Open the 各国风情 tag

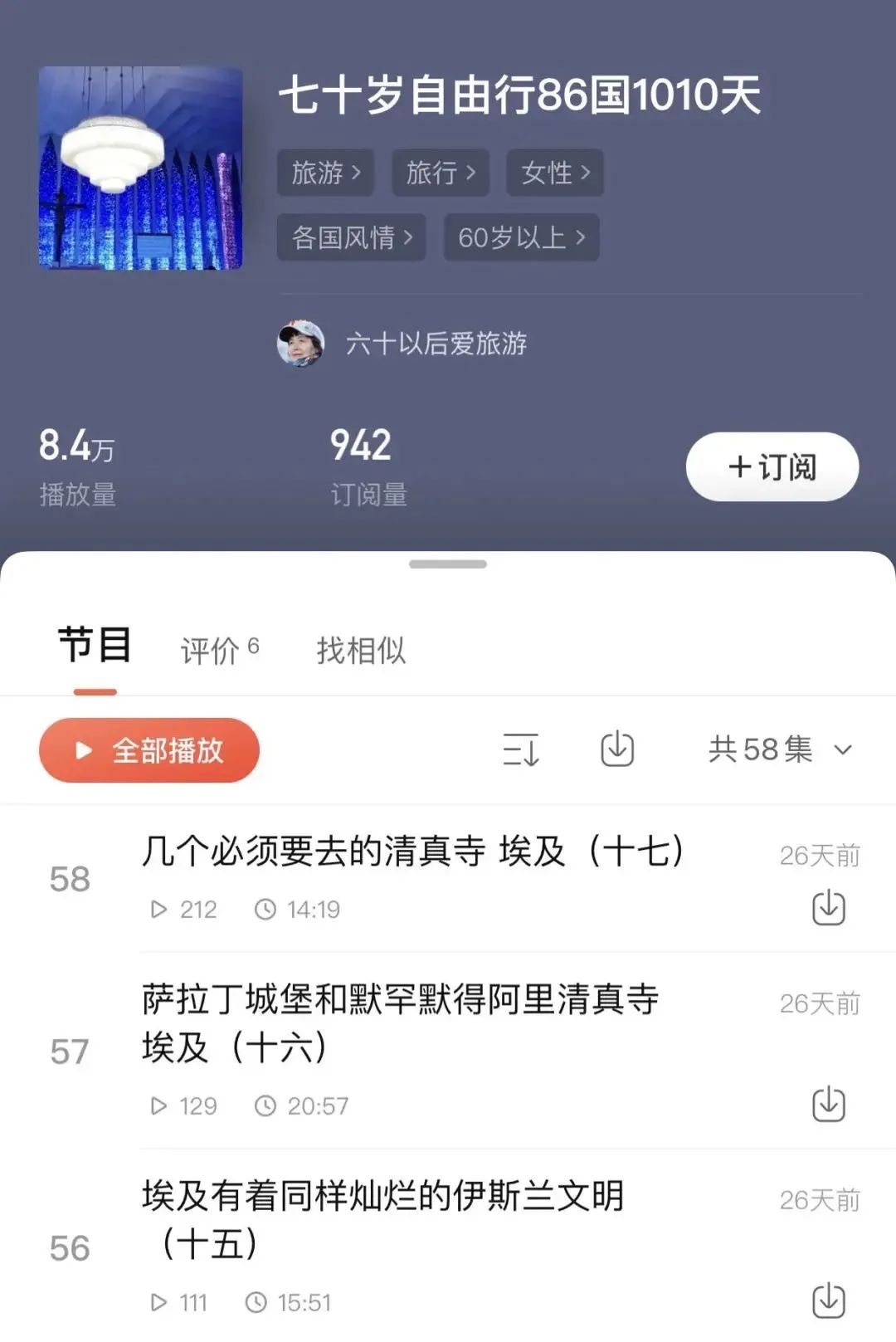click(351, 237)
